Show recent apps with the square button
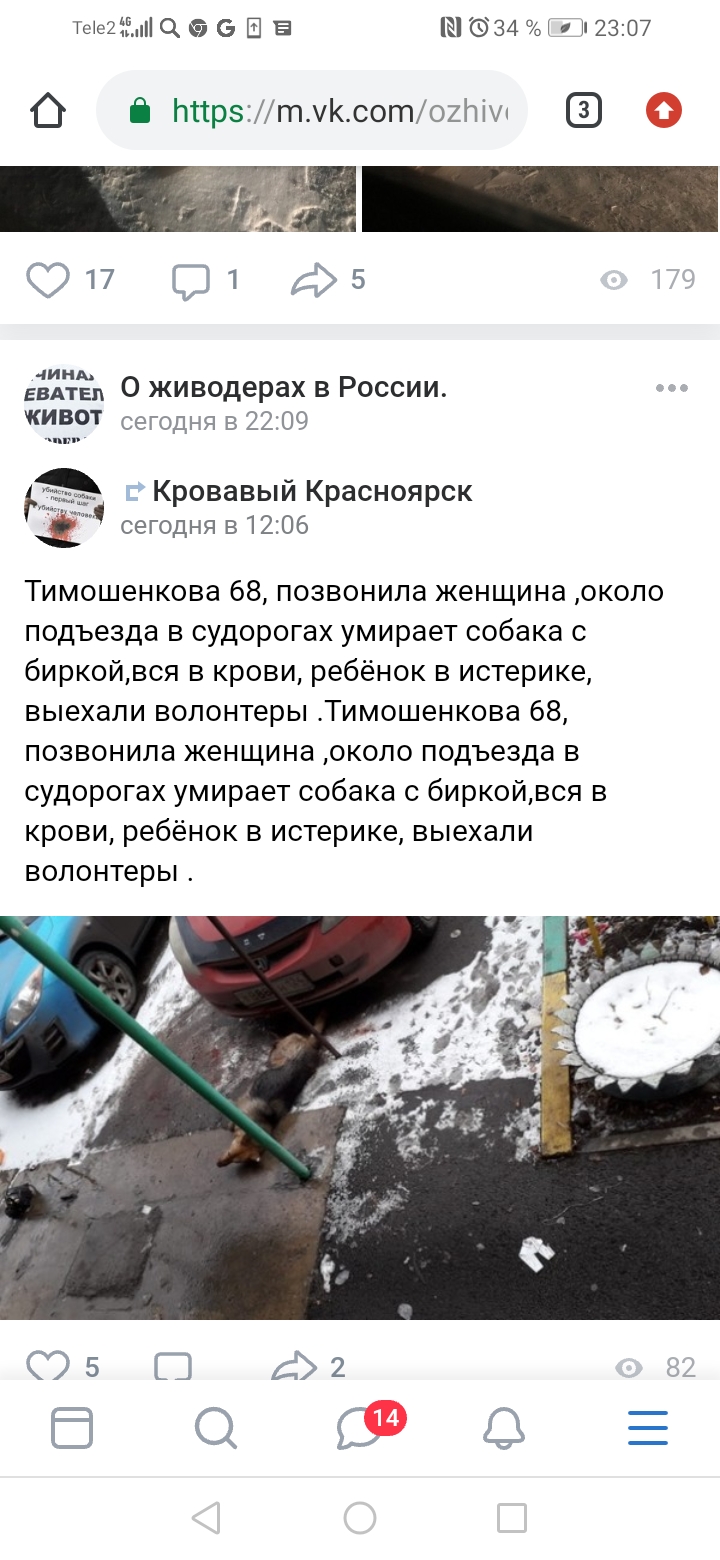 click(x=511, y=1518)
